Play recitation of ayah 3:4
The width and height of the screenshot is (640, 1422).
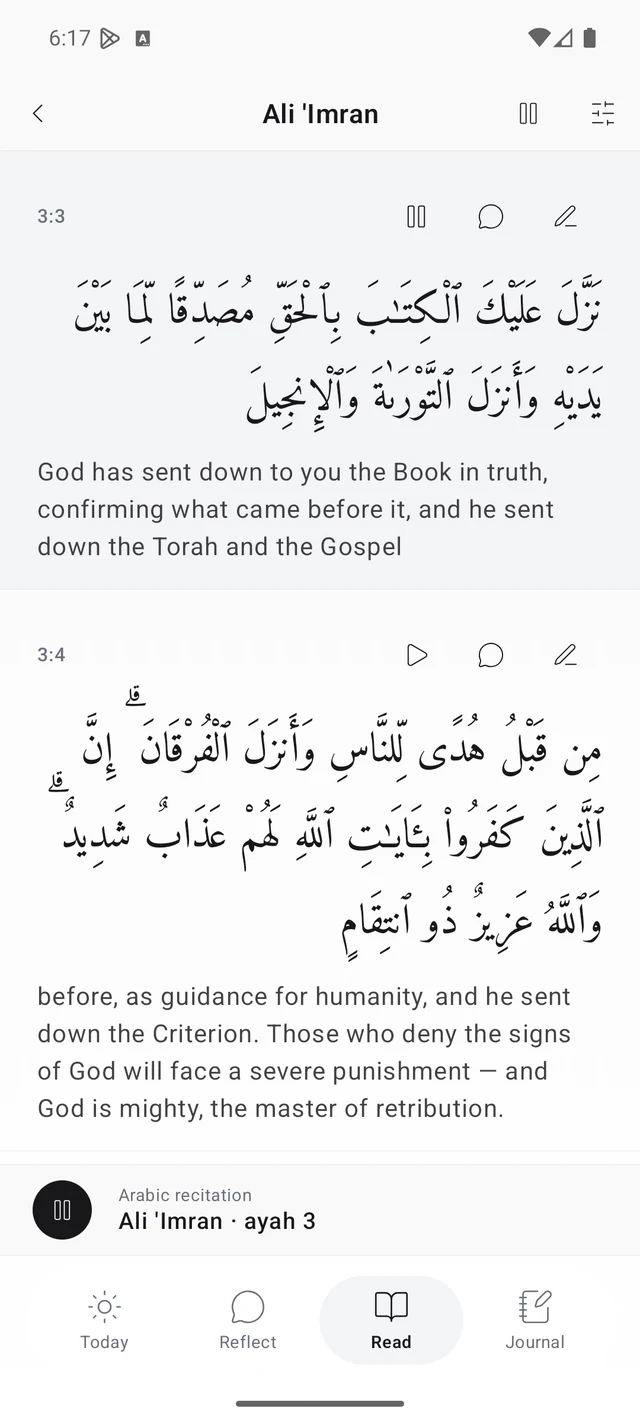coord(417,655)
